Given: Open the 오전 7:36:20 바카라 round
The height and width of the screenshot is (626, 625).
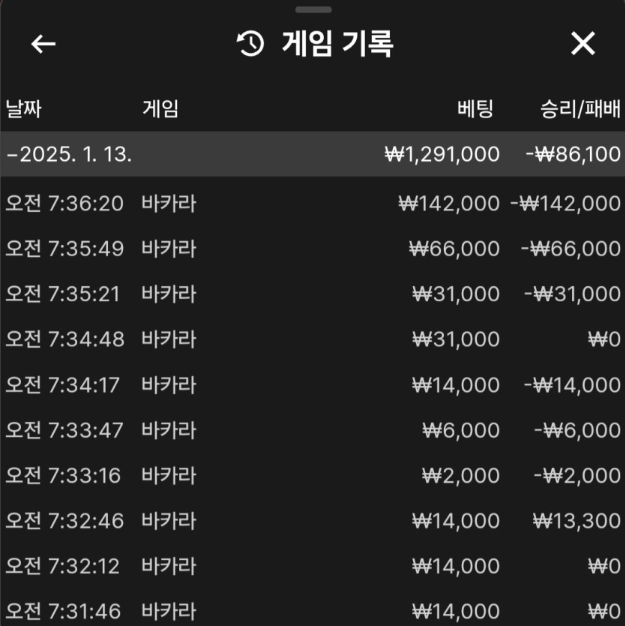Looking at the screenshot, I should pos(312,204).
